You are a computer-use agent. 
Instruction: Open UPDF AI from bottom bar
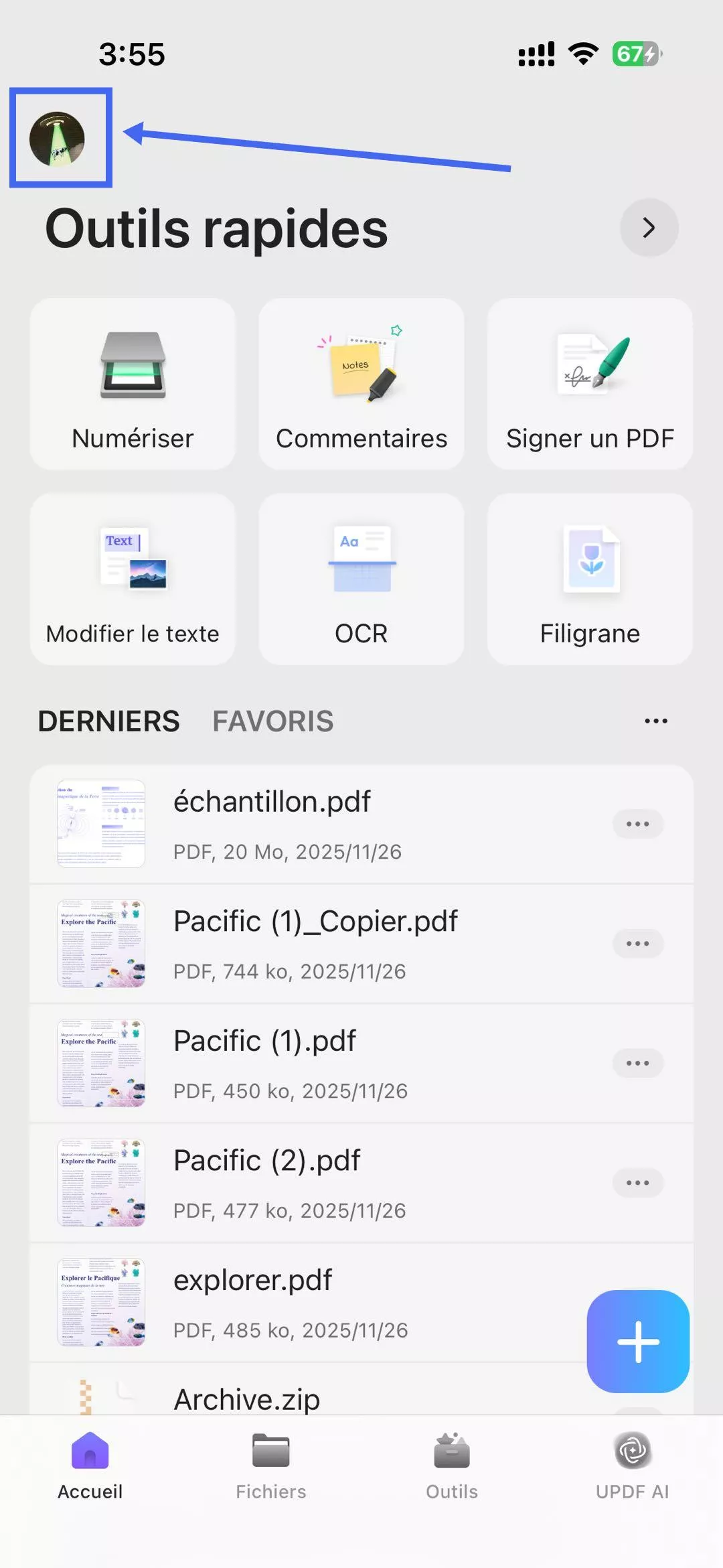[632, 1467]
